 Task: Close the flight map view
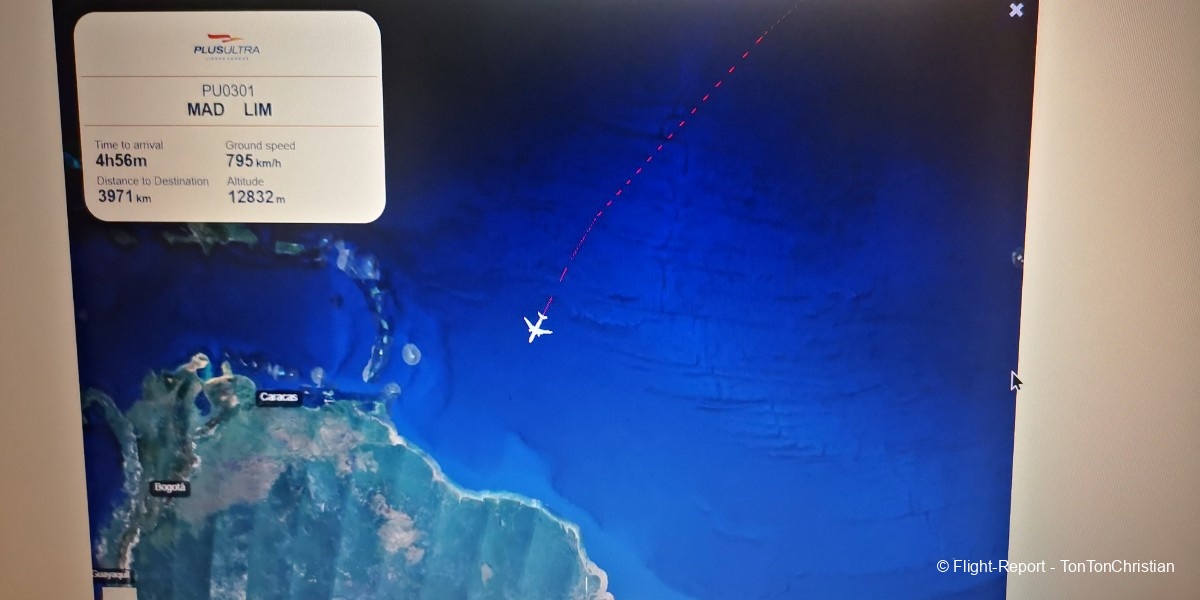tap(1016, 10)
